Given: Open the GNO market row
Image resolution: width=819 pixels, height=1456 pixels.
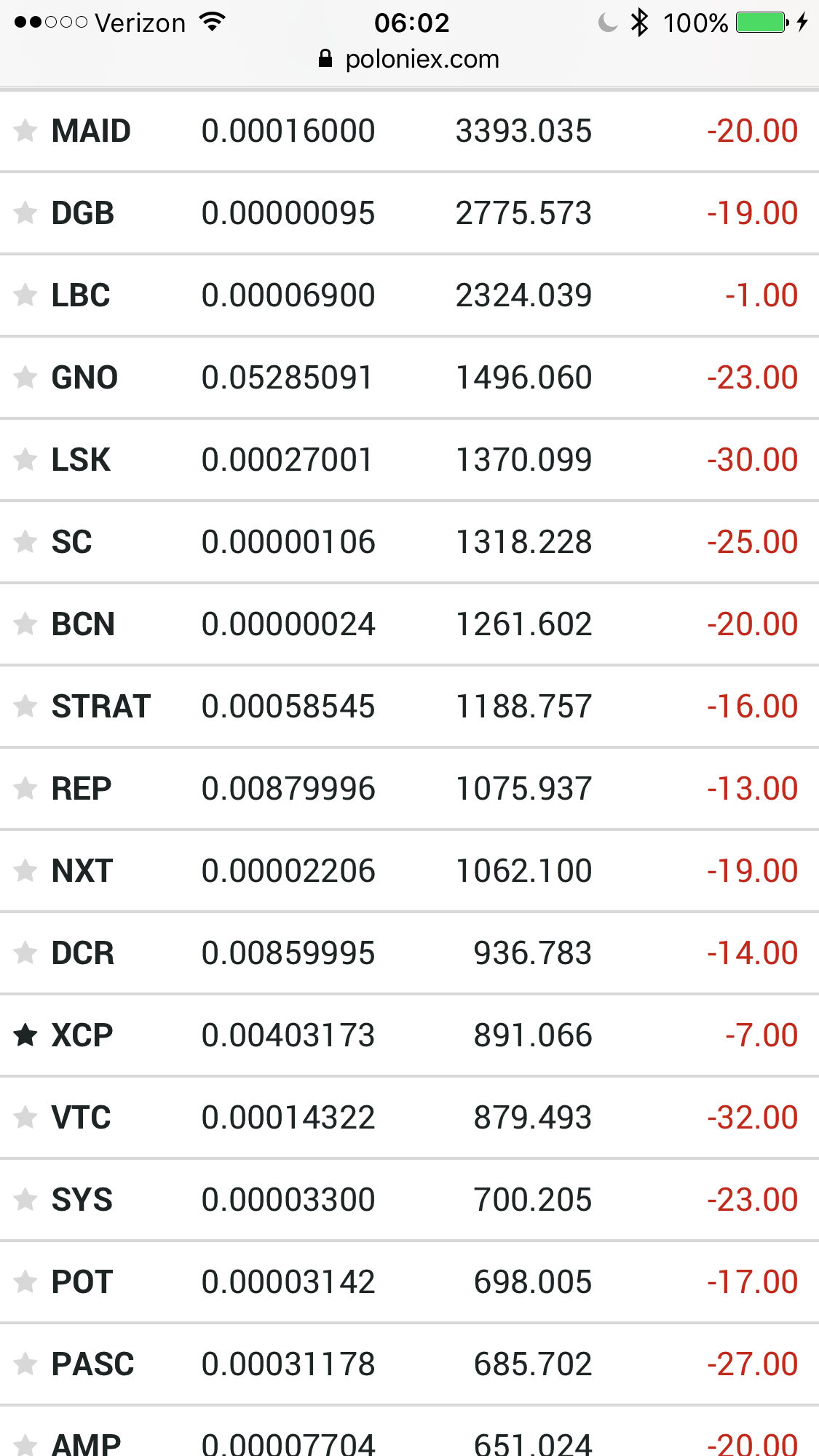Looking at the screenshot, I should [x=409, y=378].
